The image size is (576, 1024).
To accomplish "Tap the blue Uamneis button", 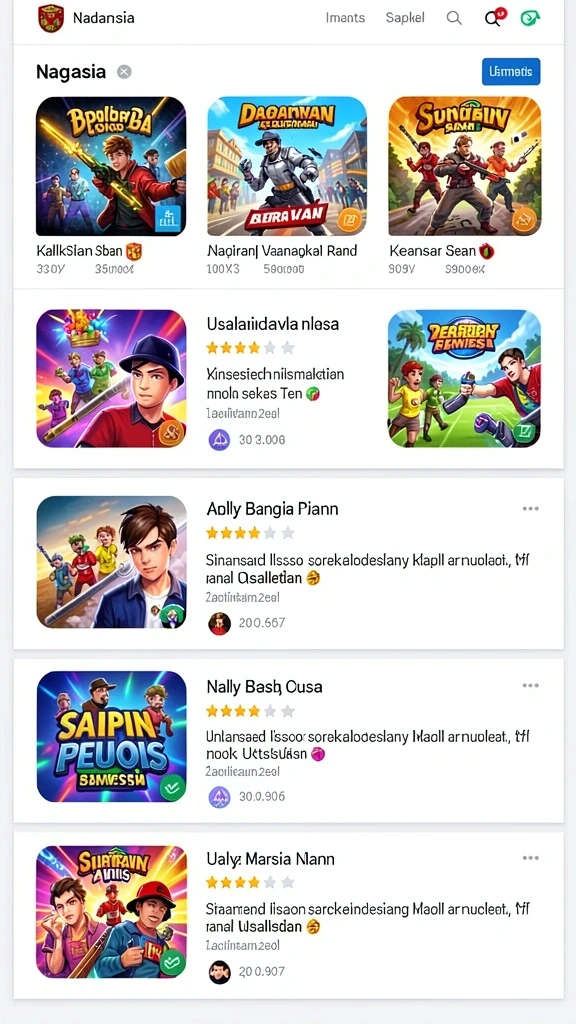I will click(x=511, y=72).
